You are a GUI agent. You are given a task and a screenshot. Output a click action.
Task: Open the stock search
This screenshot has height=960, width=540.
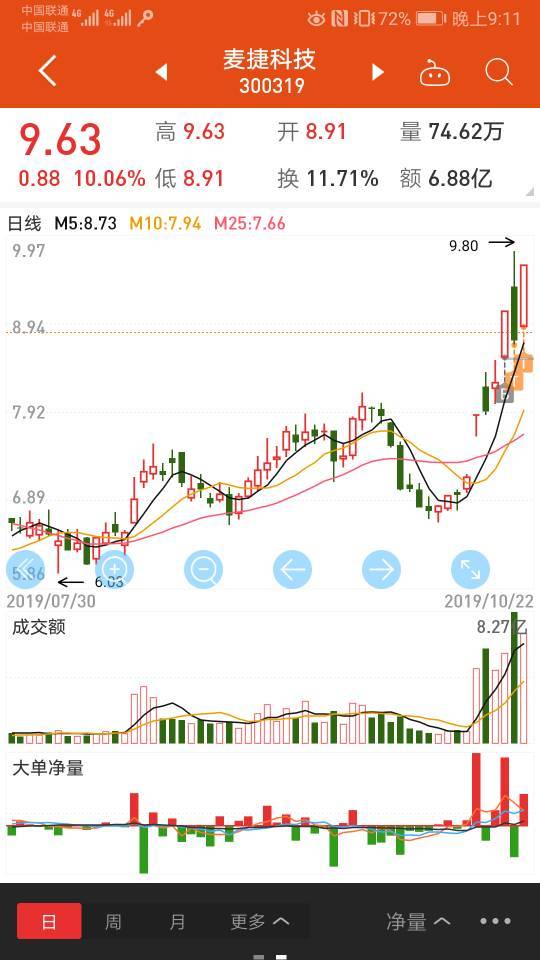click(x=498, y=72)
